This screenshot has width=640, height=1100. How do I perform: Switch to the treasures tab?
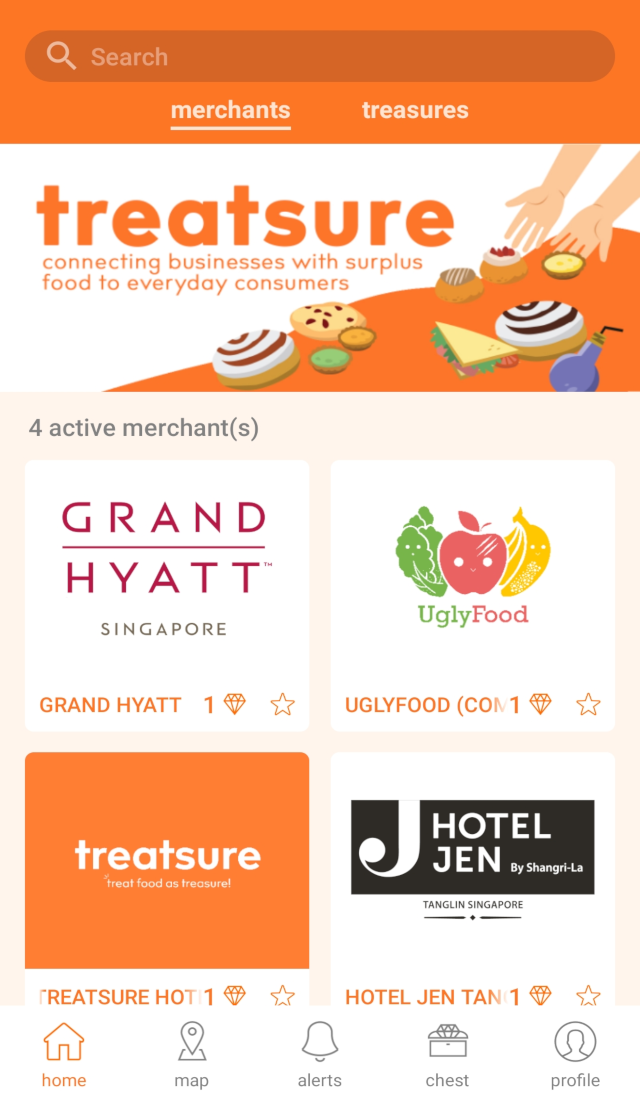tap(415, 110)
